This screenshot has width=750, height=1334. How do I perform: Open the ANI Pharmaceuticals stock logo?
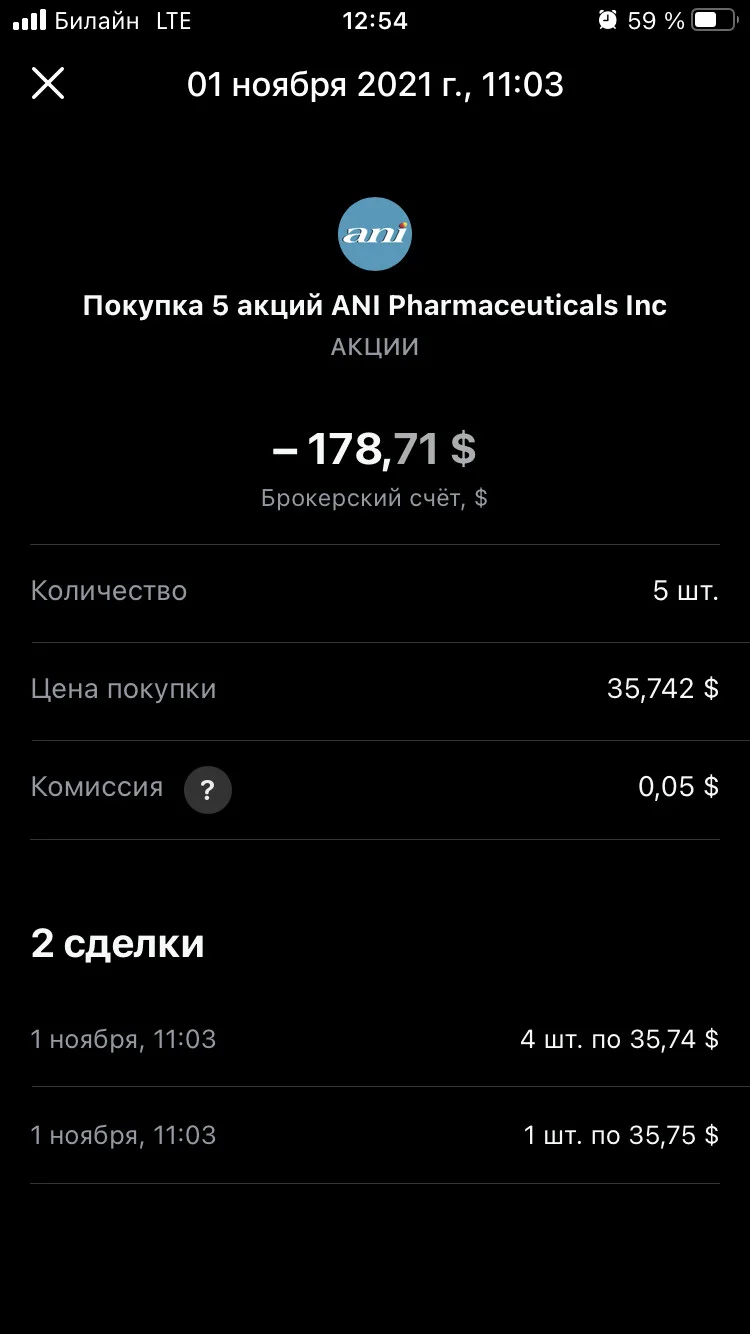pos(375,234)
